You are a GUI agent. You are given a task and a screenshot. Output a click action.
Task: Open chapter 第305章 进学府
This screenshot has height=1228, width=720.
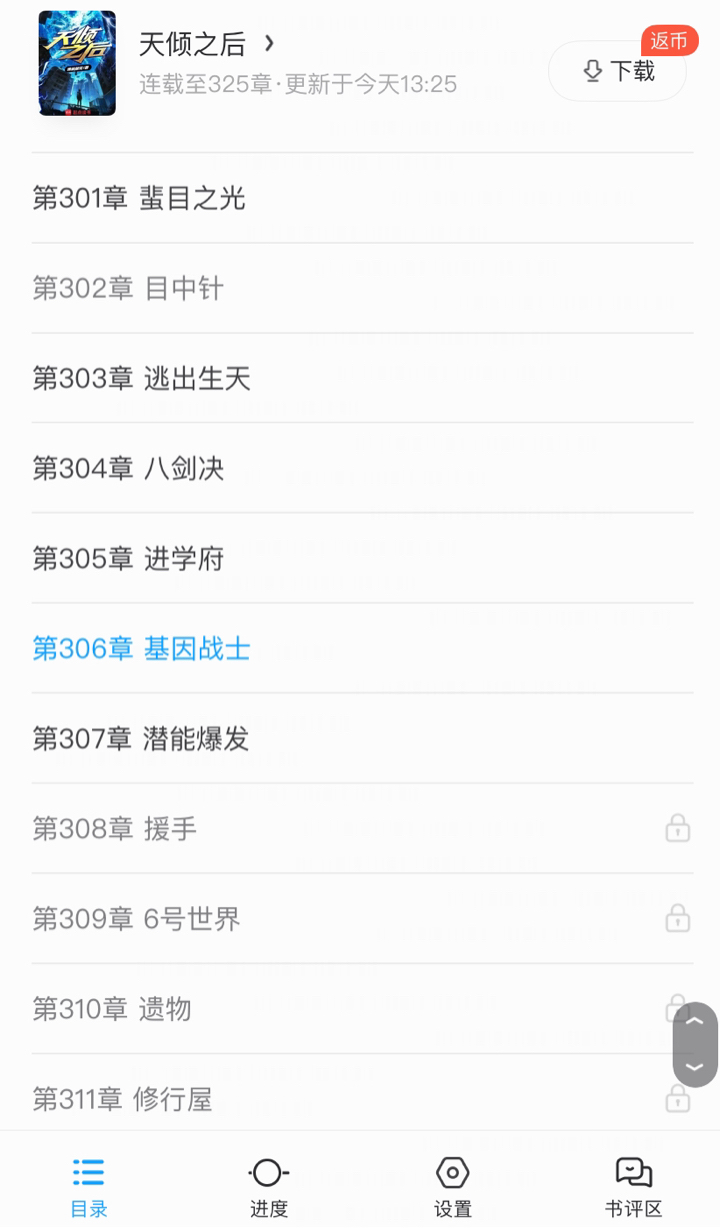coord(128,558)
